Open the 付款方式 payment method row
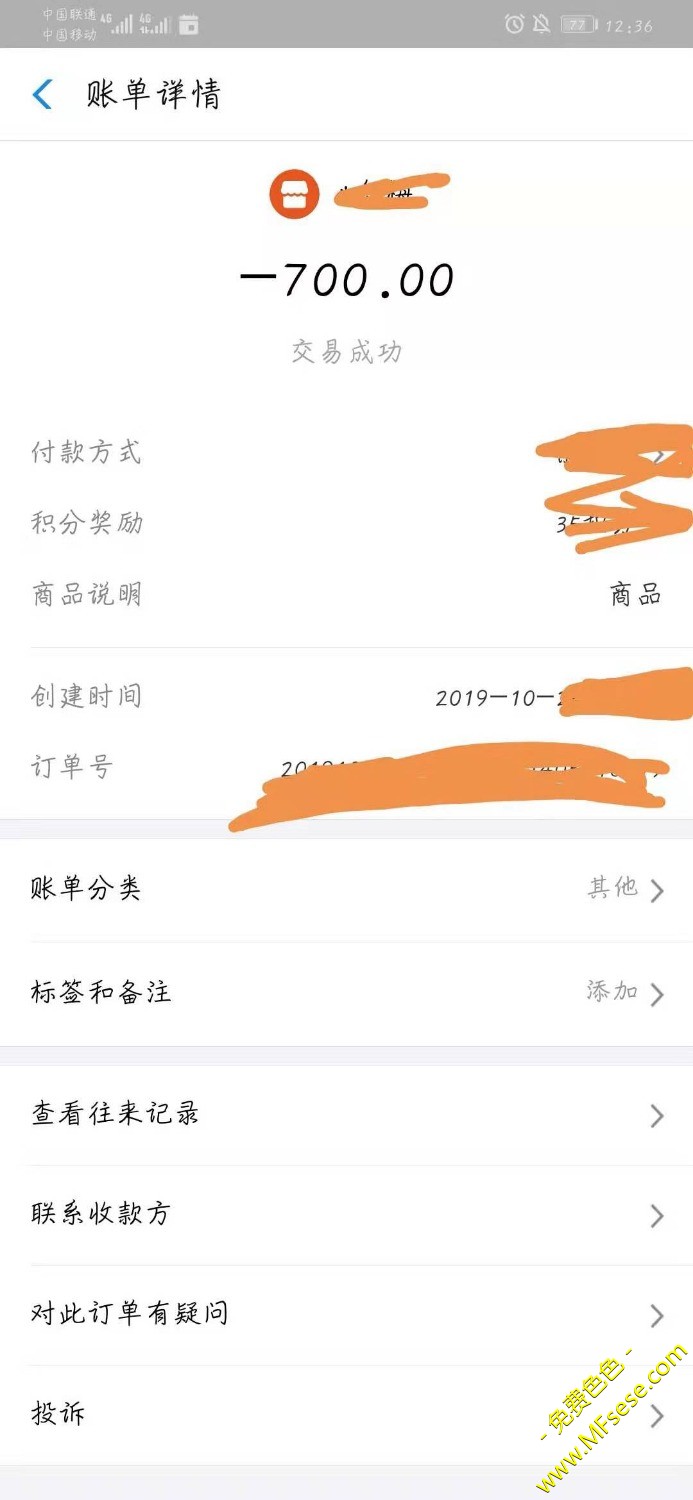The image size is (693, 1500). coord(346,453)
